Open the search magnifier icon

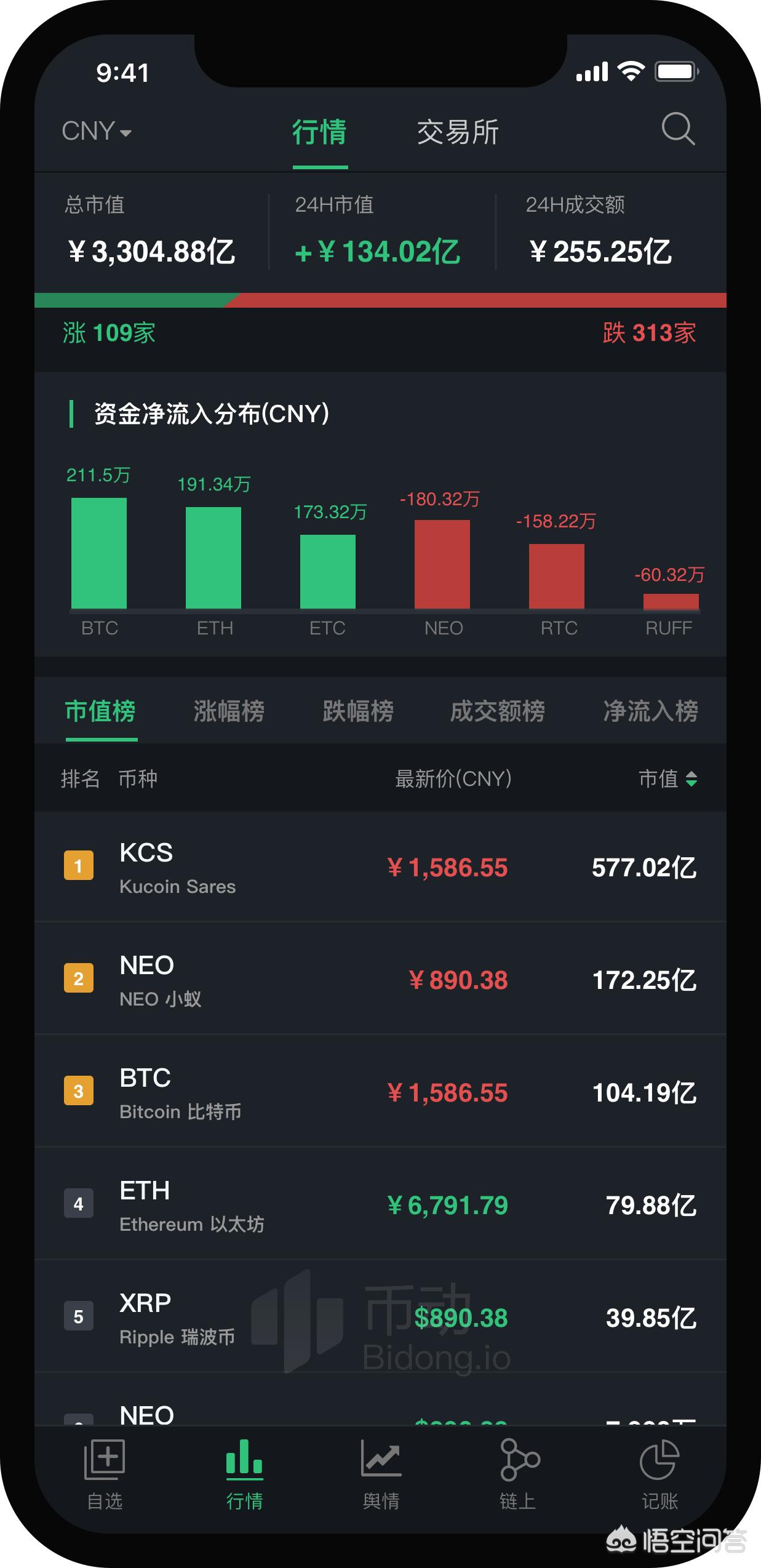click(x=678, y=129)
